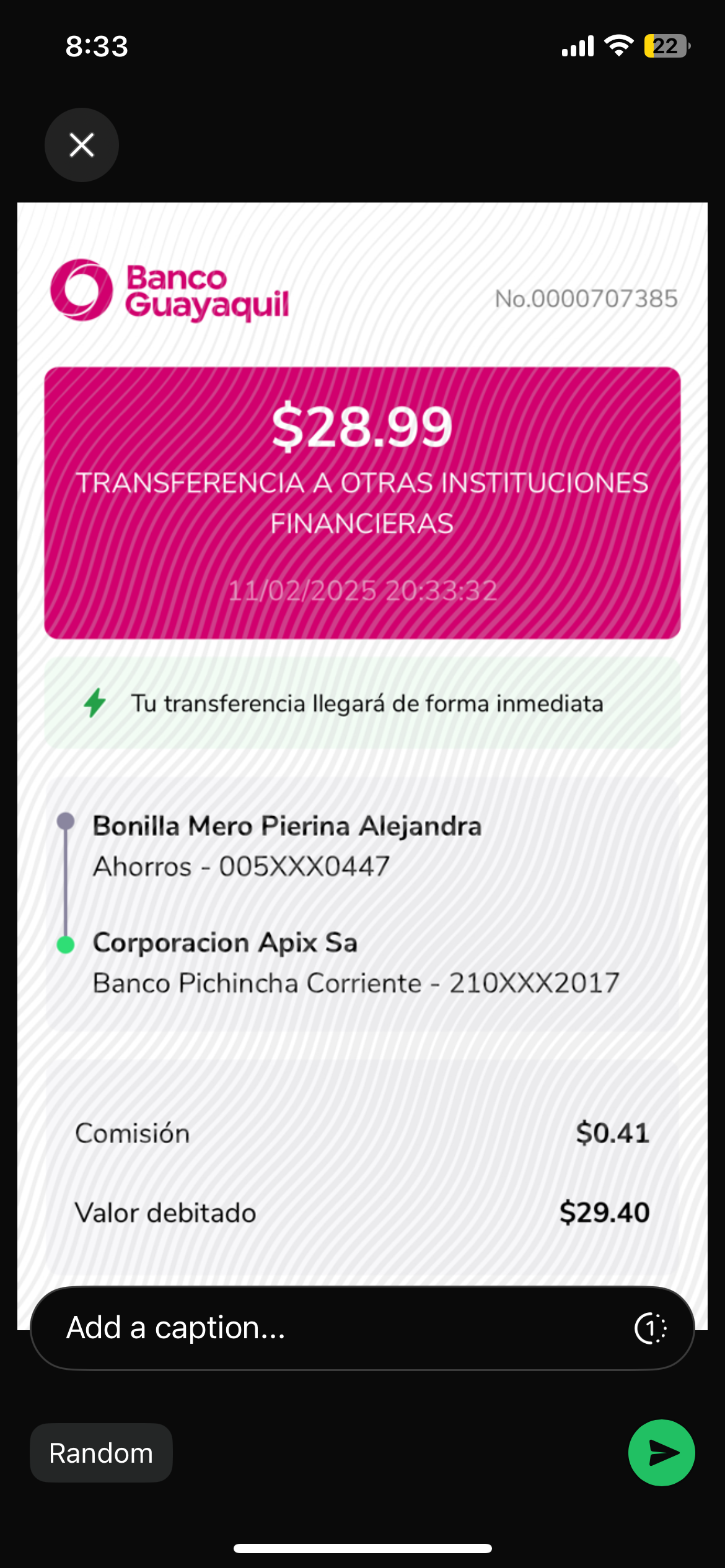
Task: Tap the Random recipient chip
Action: point(101,1453)
